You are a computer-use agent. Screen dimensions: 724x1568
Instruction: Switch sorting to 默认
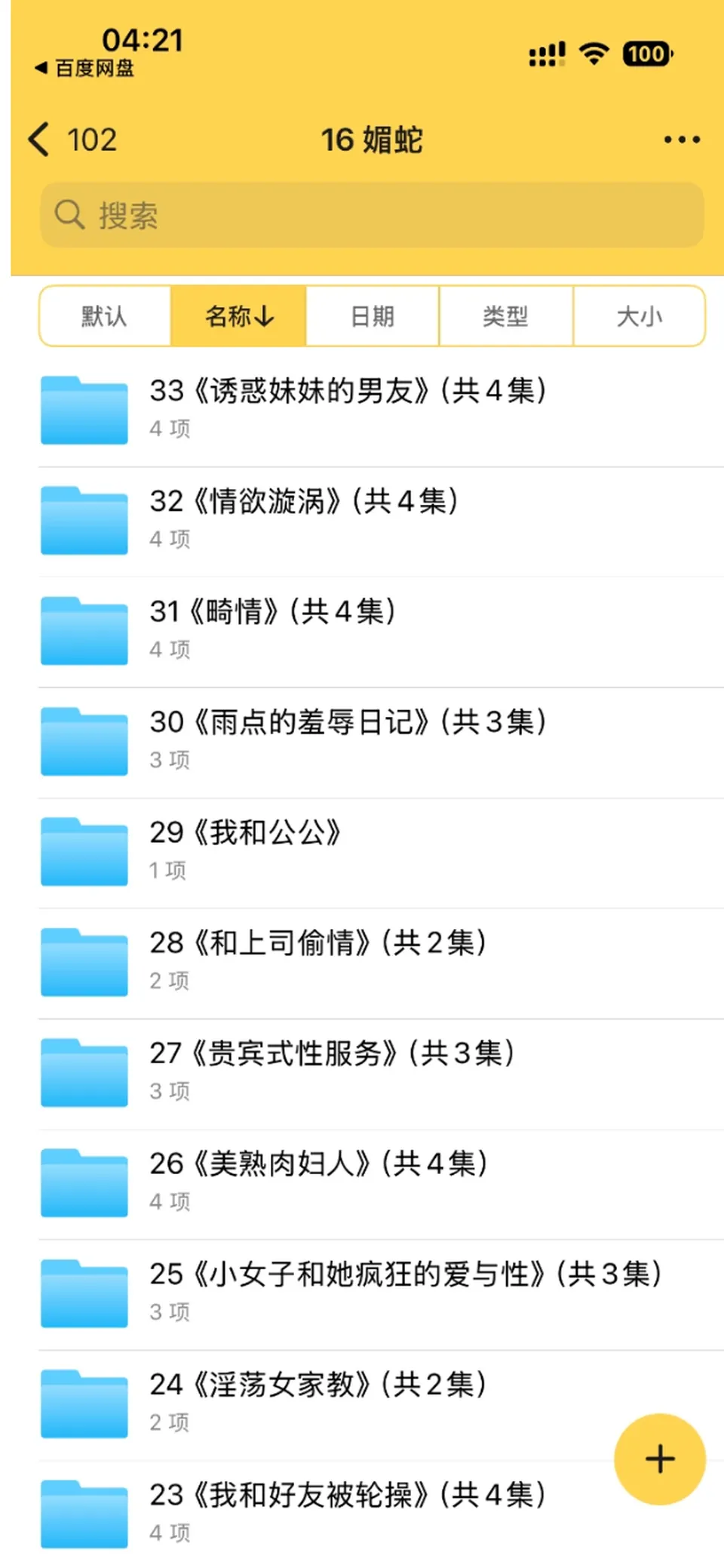click(105, 315)
